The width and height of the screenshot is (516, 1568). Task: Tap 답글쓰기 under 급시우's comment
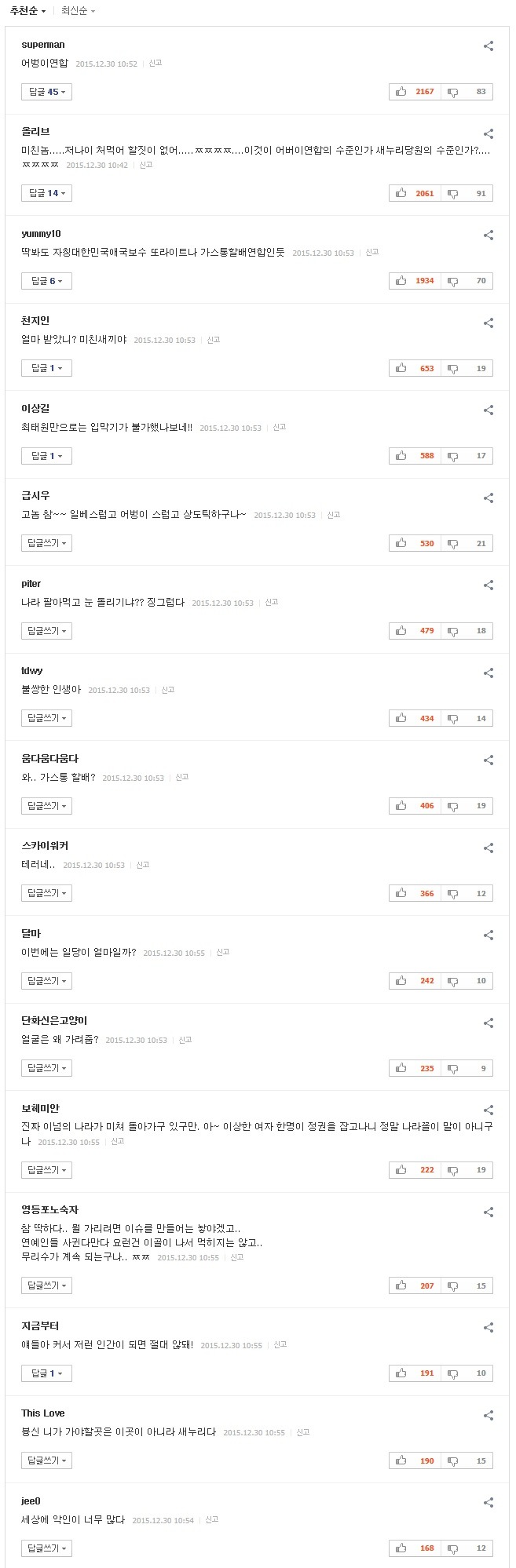click(46, 543)
